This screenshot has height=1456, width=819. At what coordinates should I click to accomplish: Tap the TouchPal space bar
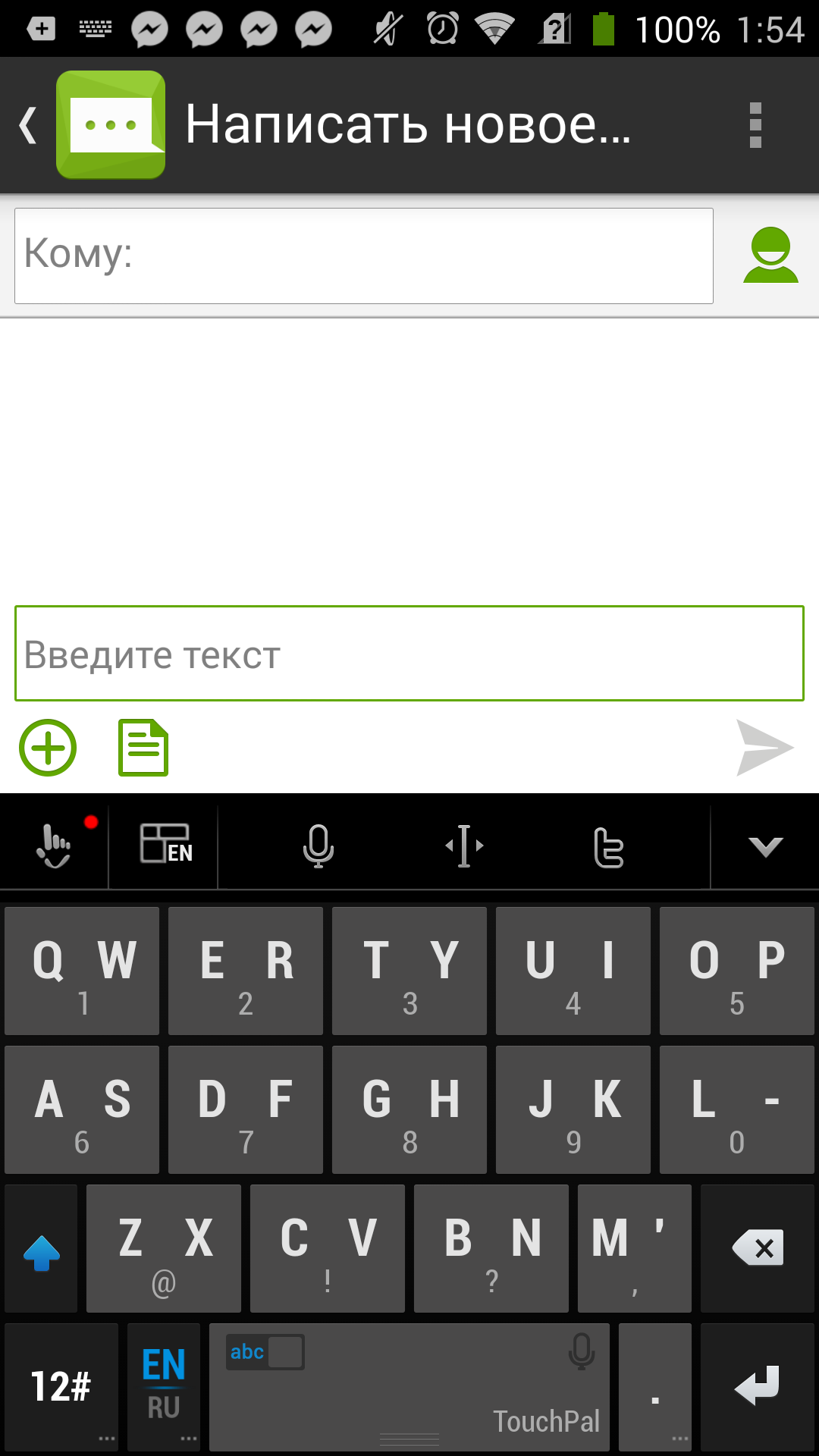tap(409, 1387)
